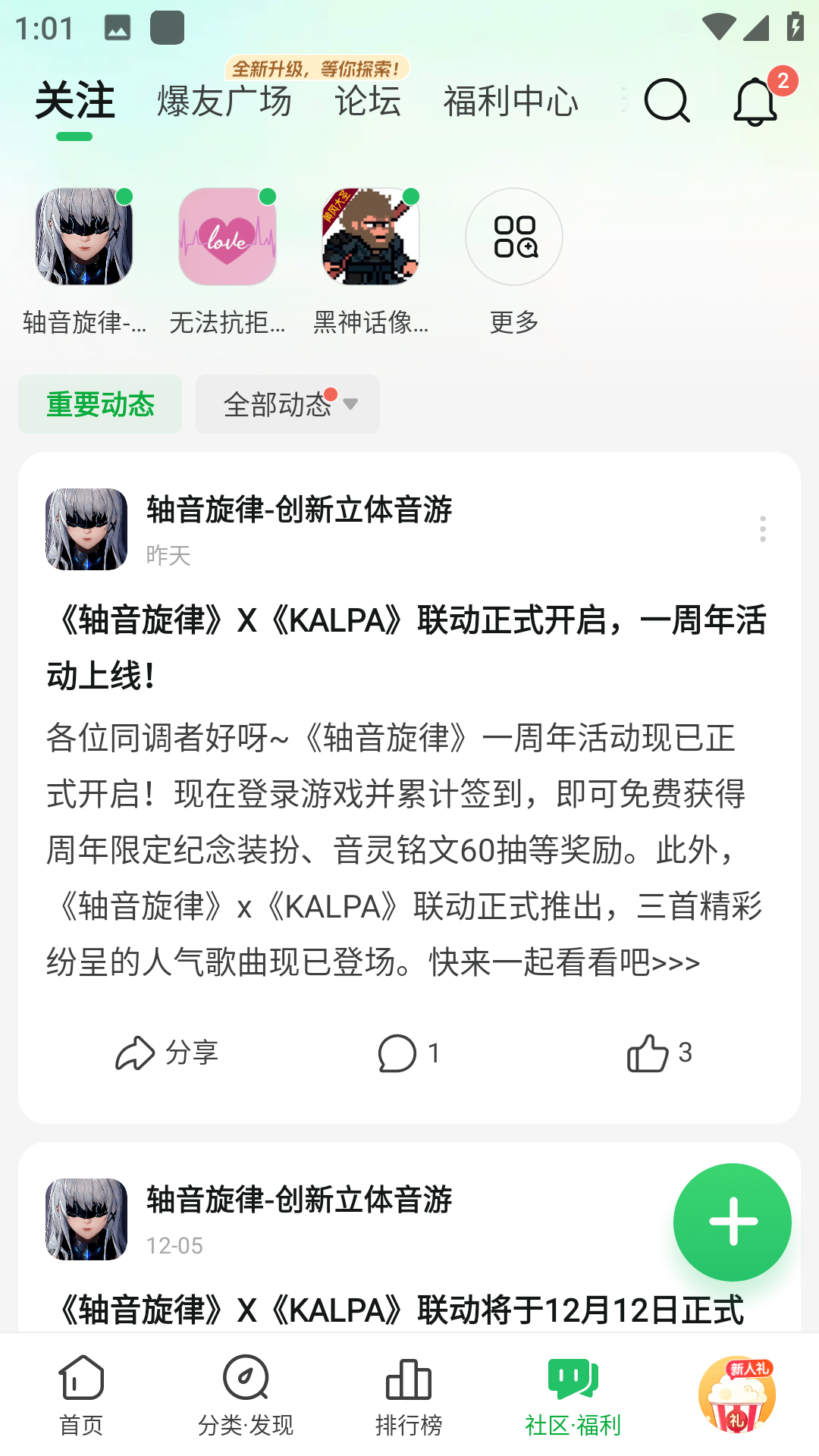Switch to the 论坛 tab
The width and height of the screenshot is (819, 1456).
[369, 102]
